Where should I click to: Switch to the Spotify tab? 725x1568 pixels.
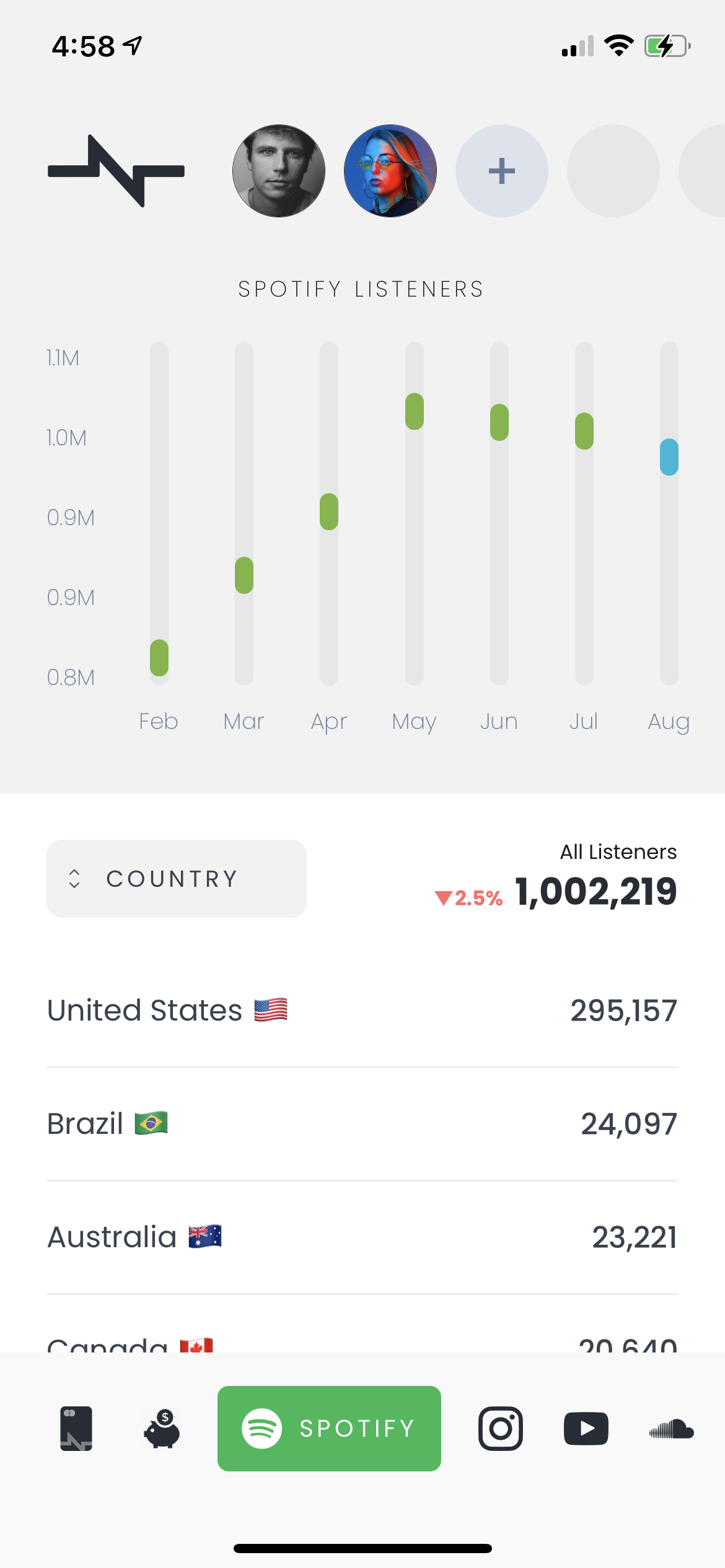329,1429
